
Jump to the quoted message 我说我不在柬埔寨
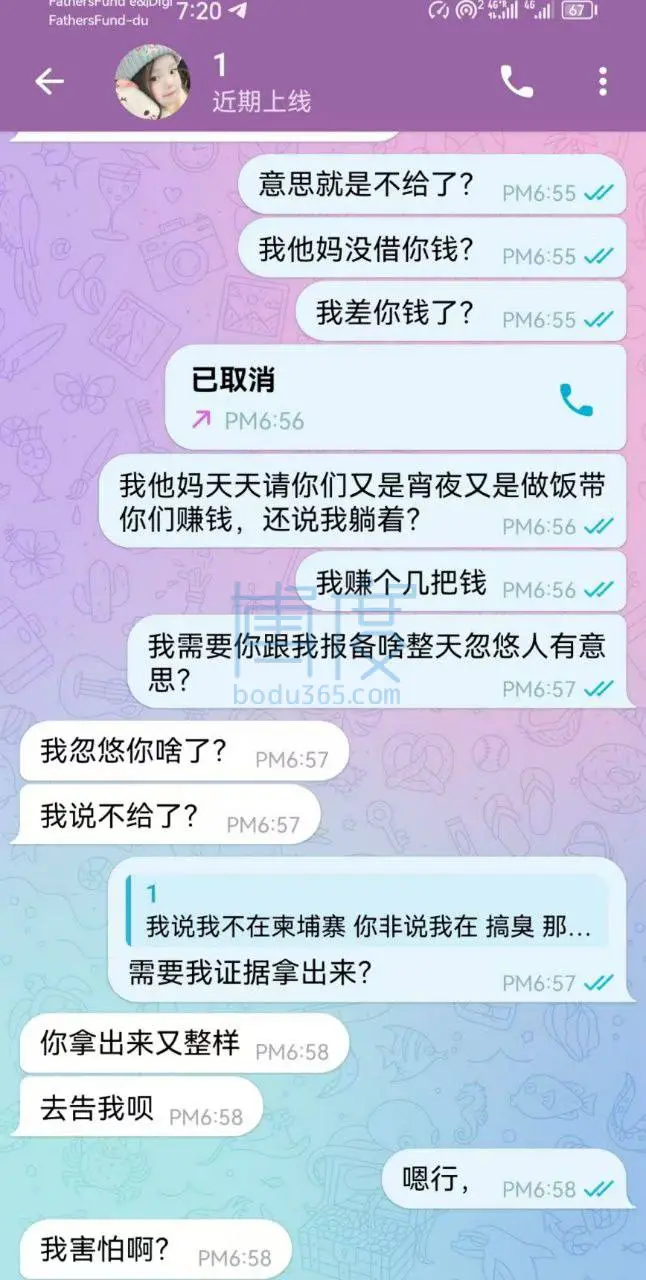pos(368,911)
